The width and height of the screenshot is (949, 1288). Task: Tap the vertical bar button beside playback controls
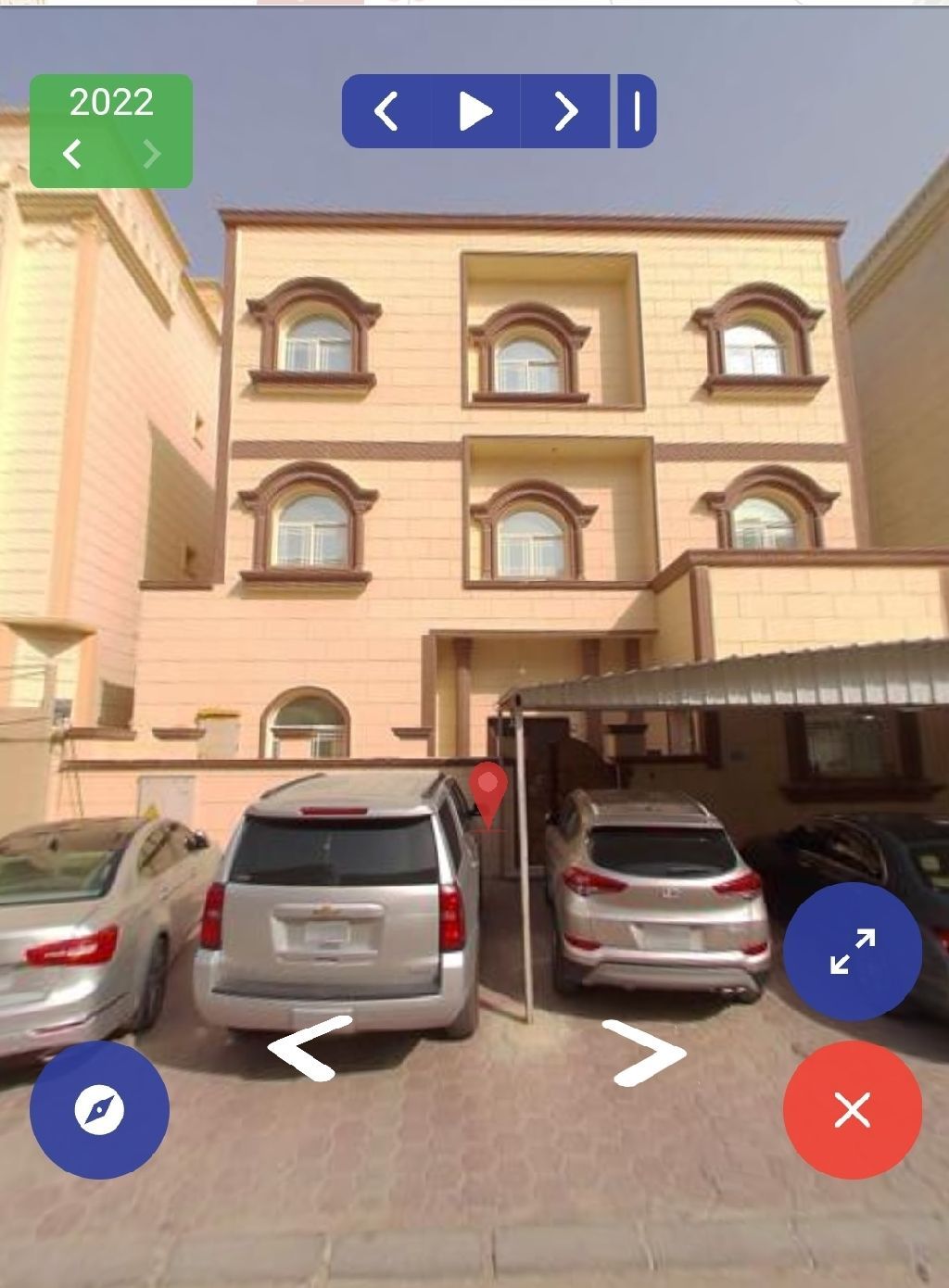tap(637, 111)
